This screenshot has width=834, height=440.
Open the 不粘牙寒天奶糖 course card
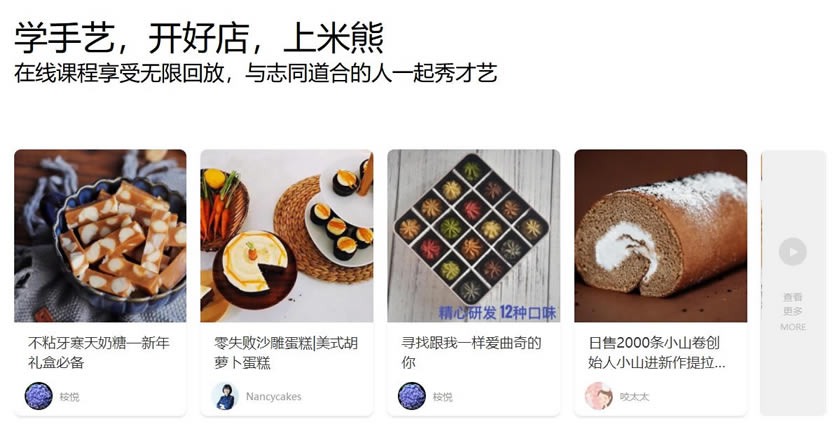pos(100,237)
